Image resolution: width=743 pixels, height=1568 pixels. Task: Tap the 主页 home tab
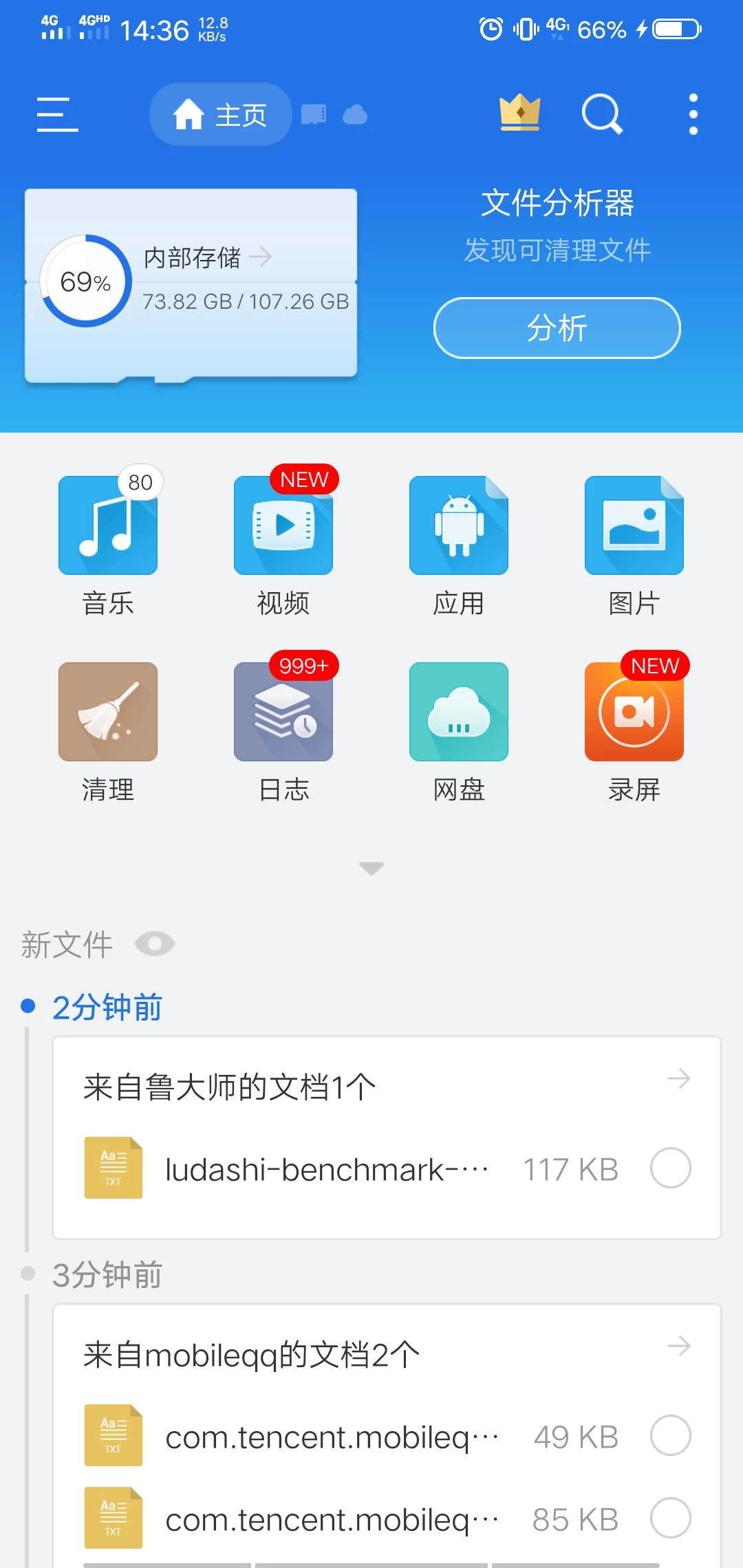pos(220,114)
